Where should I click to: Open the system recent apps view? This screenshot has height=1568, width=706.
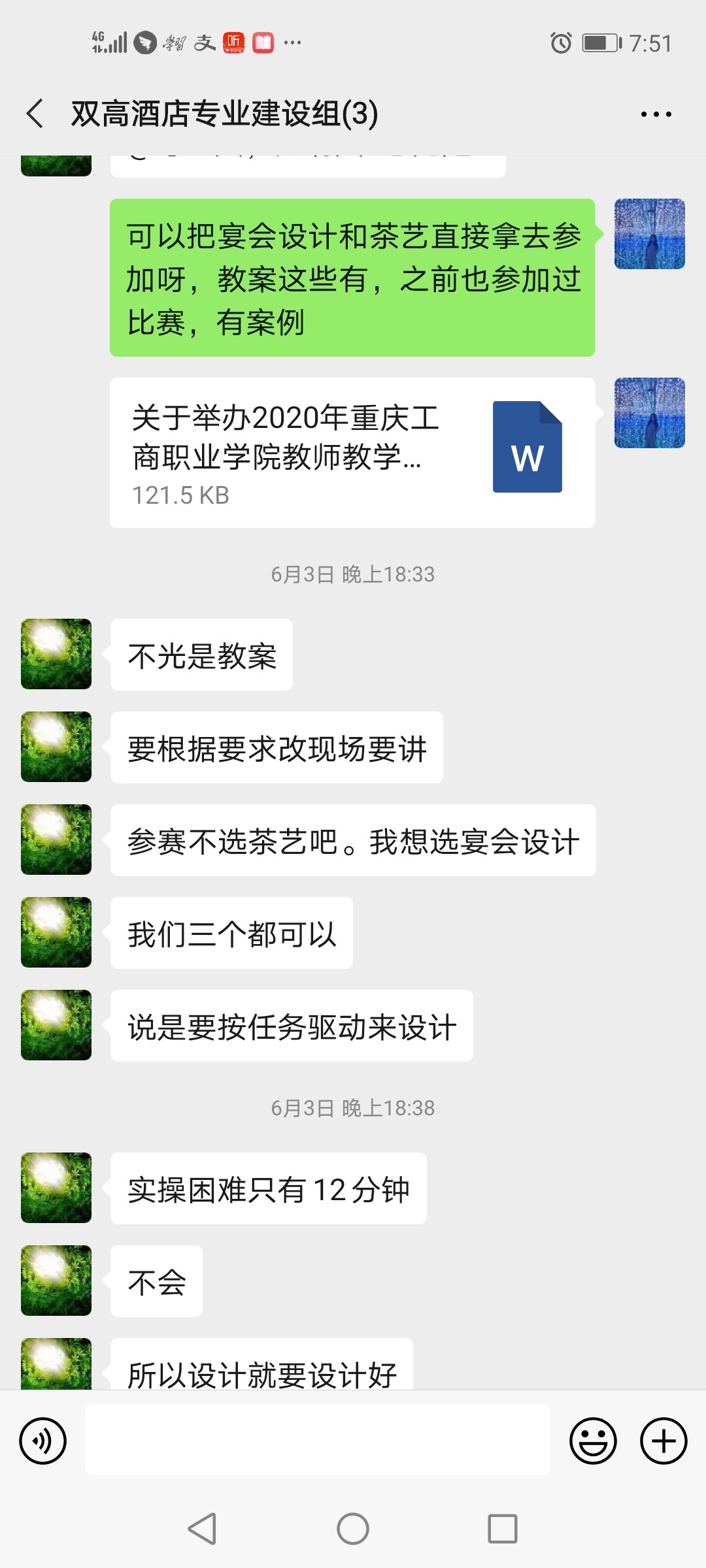click(502, 1529)
